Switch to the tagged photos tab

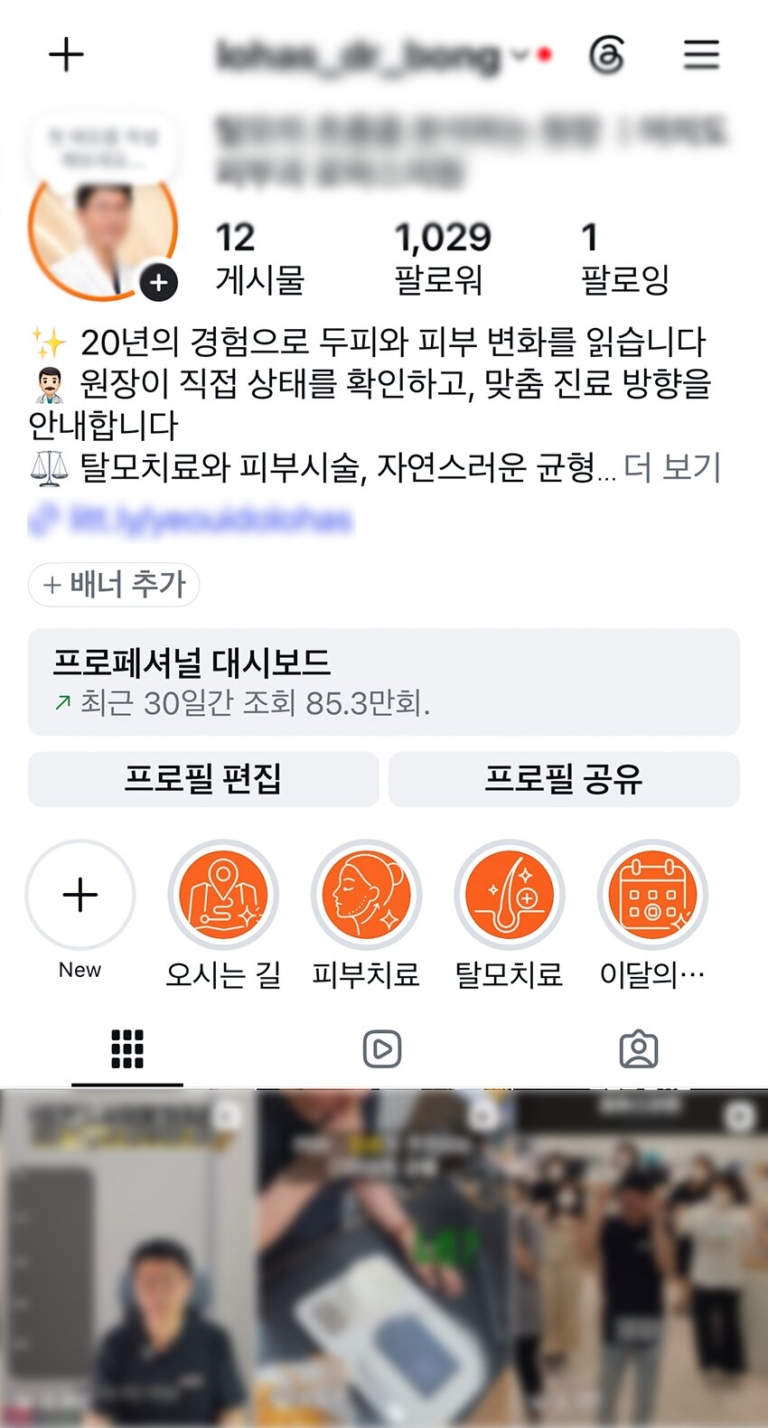coord(638,1049)
